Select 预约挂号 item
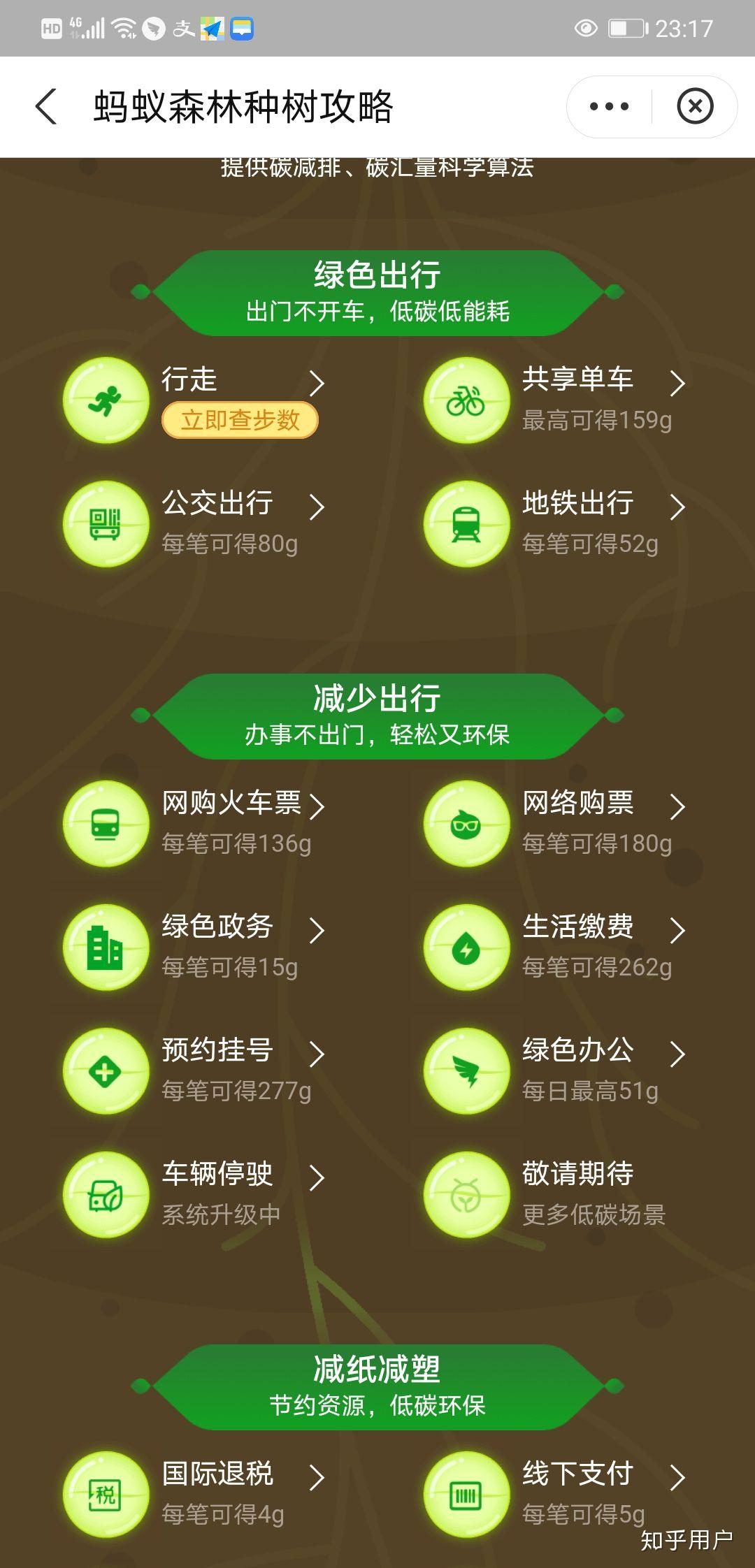Screen dimensions: 755x1568 (x=194, y=1071)
